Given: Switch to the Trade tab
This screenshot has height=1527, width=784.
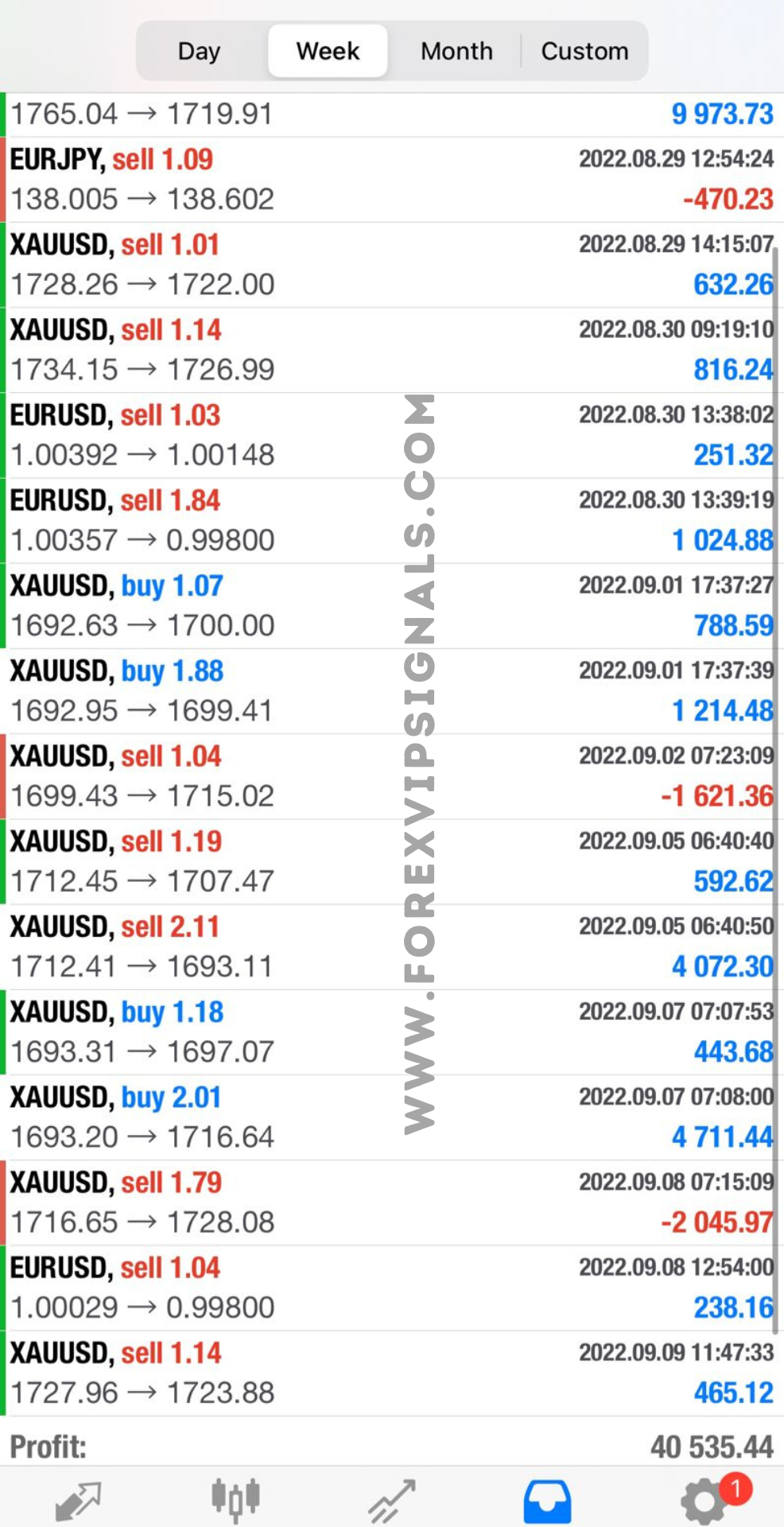Looking at the screenshot, I should point(392,1500).
